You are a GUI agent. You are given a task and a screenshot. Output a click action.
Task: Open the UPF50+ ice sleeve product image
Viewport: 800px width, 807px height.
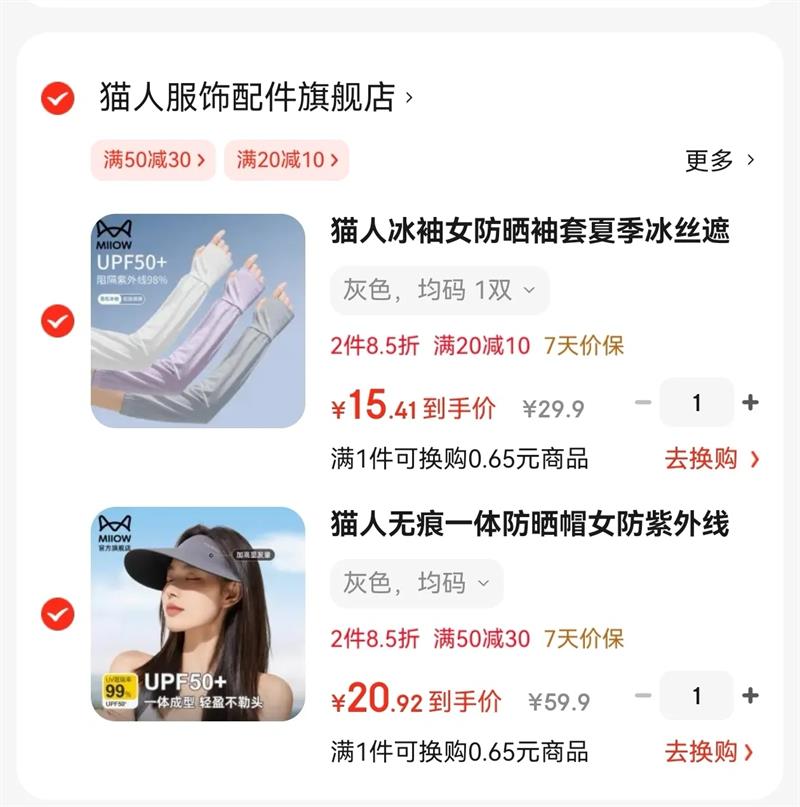point(198,321)
